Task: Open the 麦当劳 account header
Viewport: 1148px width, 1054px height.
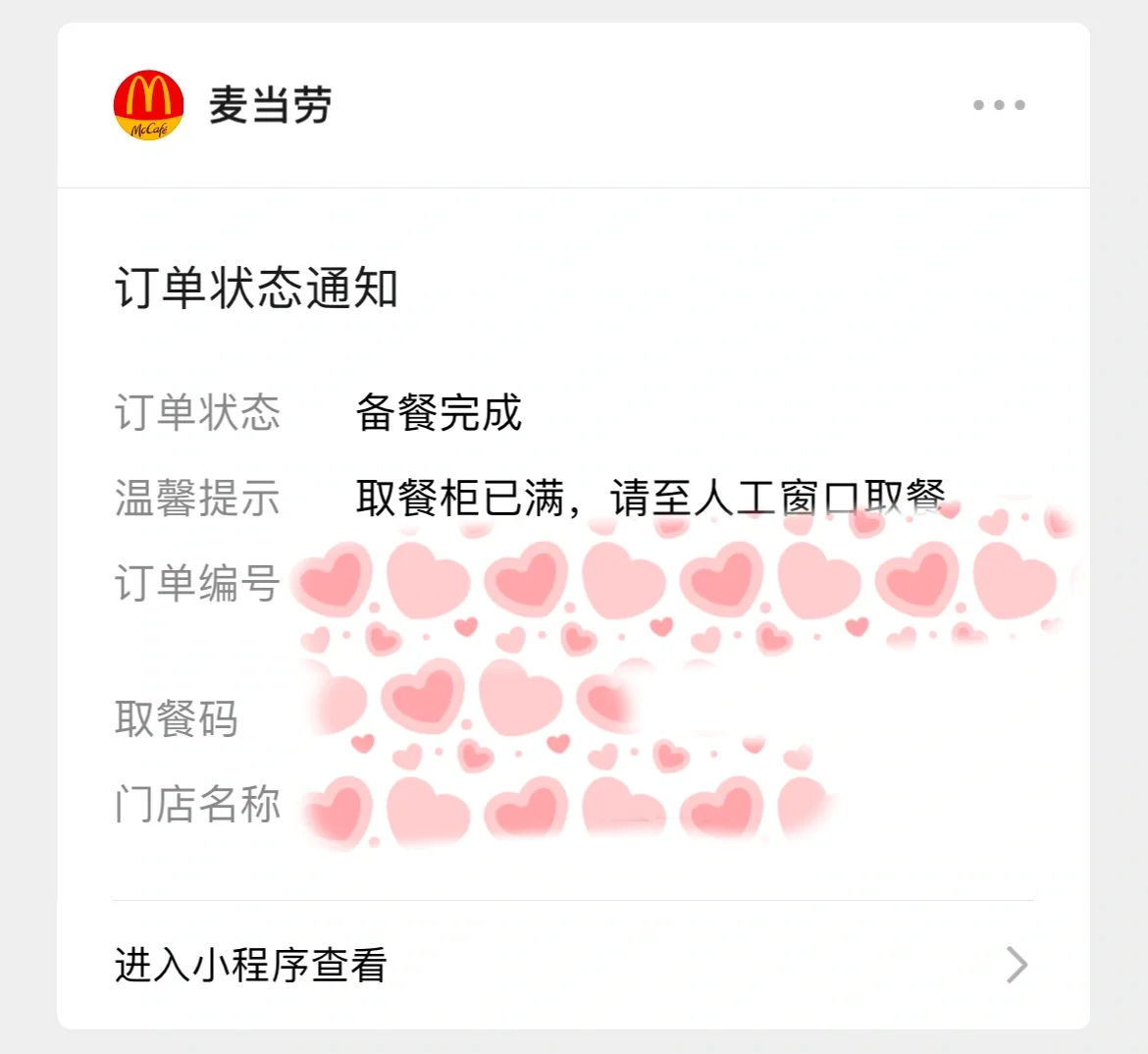Action: point(269,105)
